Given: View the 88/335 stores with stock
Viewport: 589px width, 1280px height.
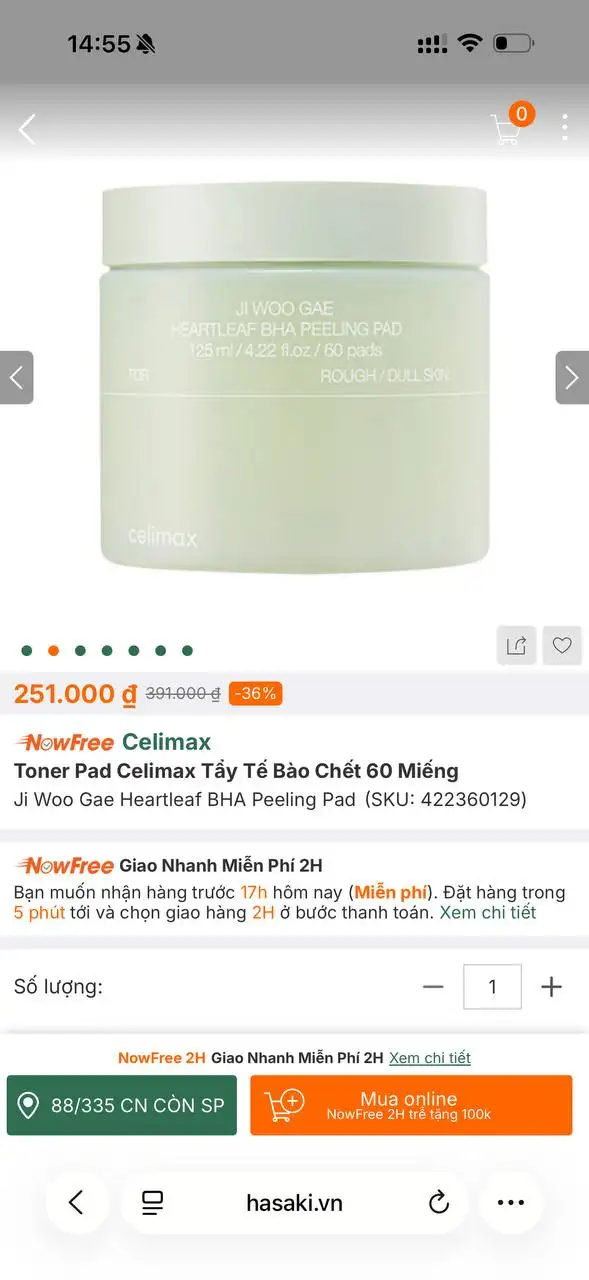Looking at the screenshot, I should point(122,1105).
